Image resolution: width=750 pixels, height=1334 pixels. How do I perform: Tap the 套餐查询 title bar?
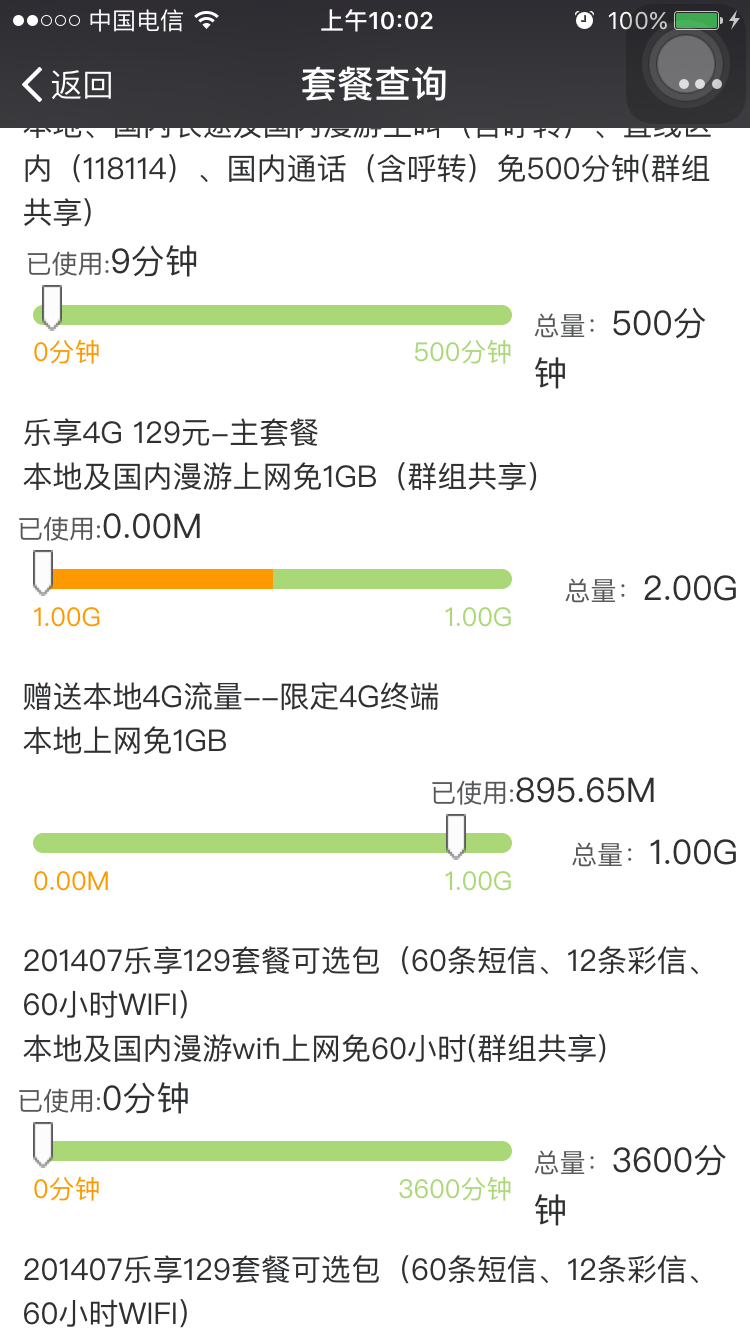click(x=374, y=85)
